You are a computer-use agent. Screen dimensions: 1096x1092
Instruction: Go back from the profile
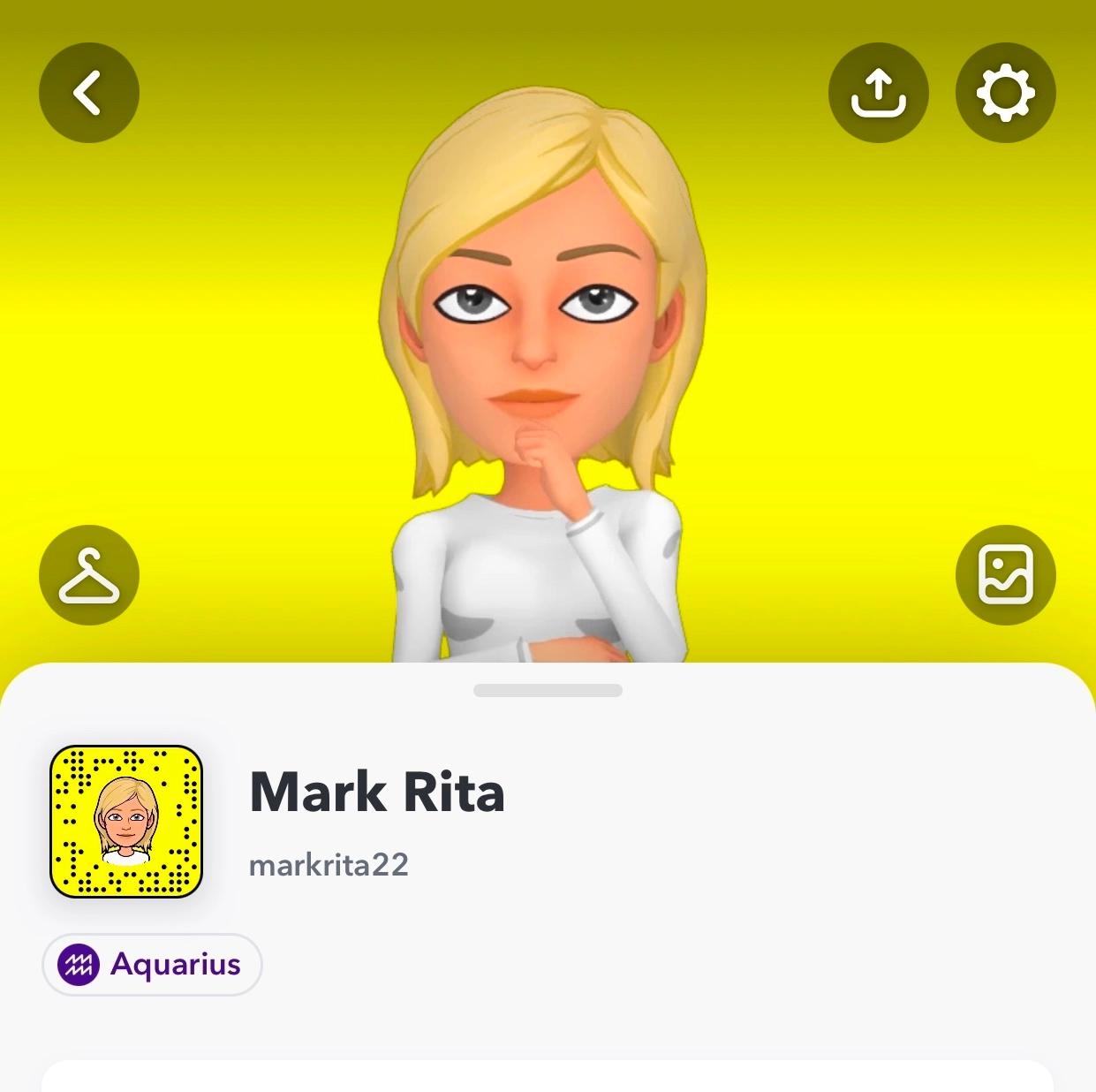89,93
